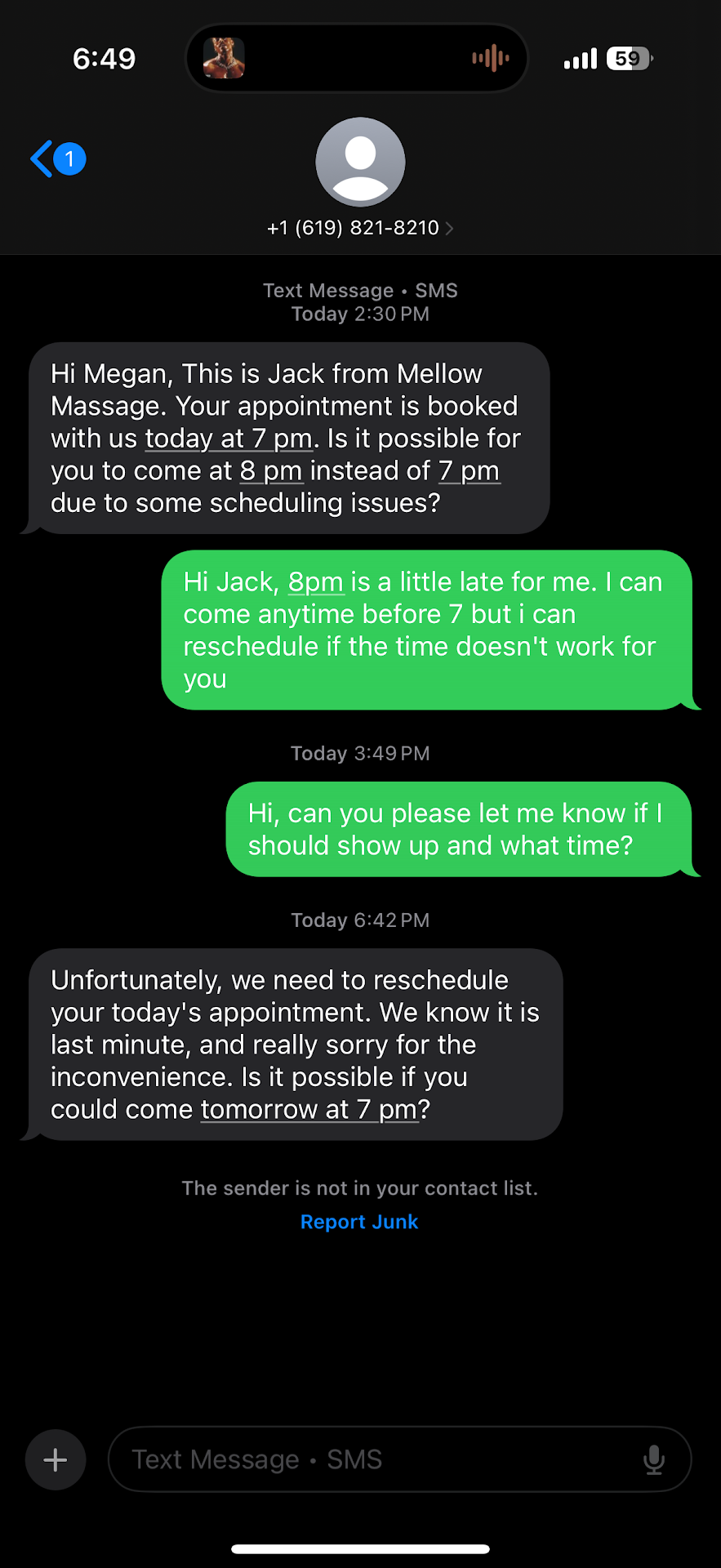Screen dimensions: 721x1568
Task: Tap the underlined '8pm' in green bubble
Action: tap(315, 582)
